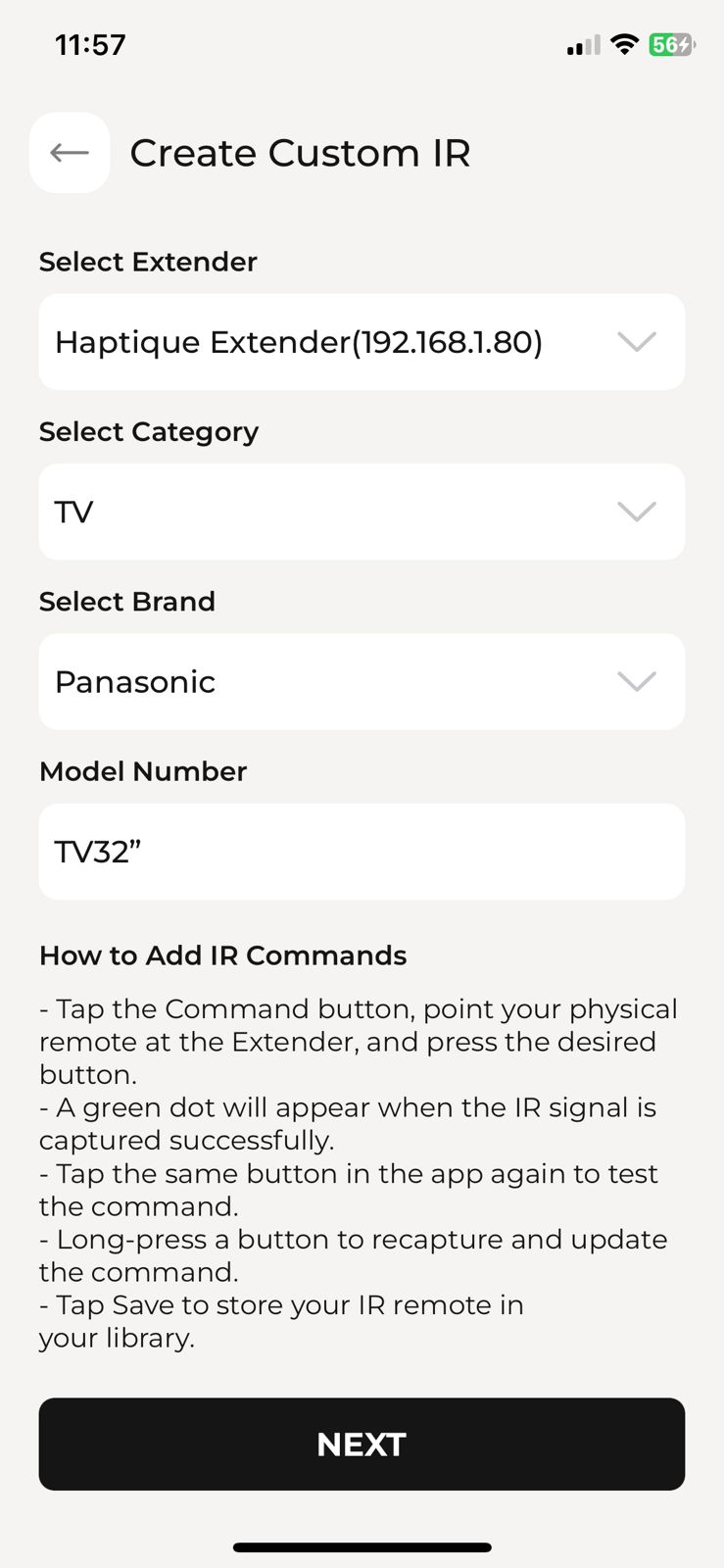This screenshot has width=724, height=1568.
Task: Open the Select Extender dropdown
Action: [x=362, y=342]
